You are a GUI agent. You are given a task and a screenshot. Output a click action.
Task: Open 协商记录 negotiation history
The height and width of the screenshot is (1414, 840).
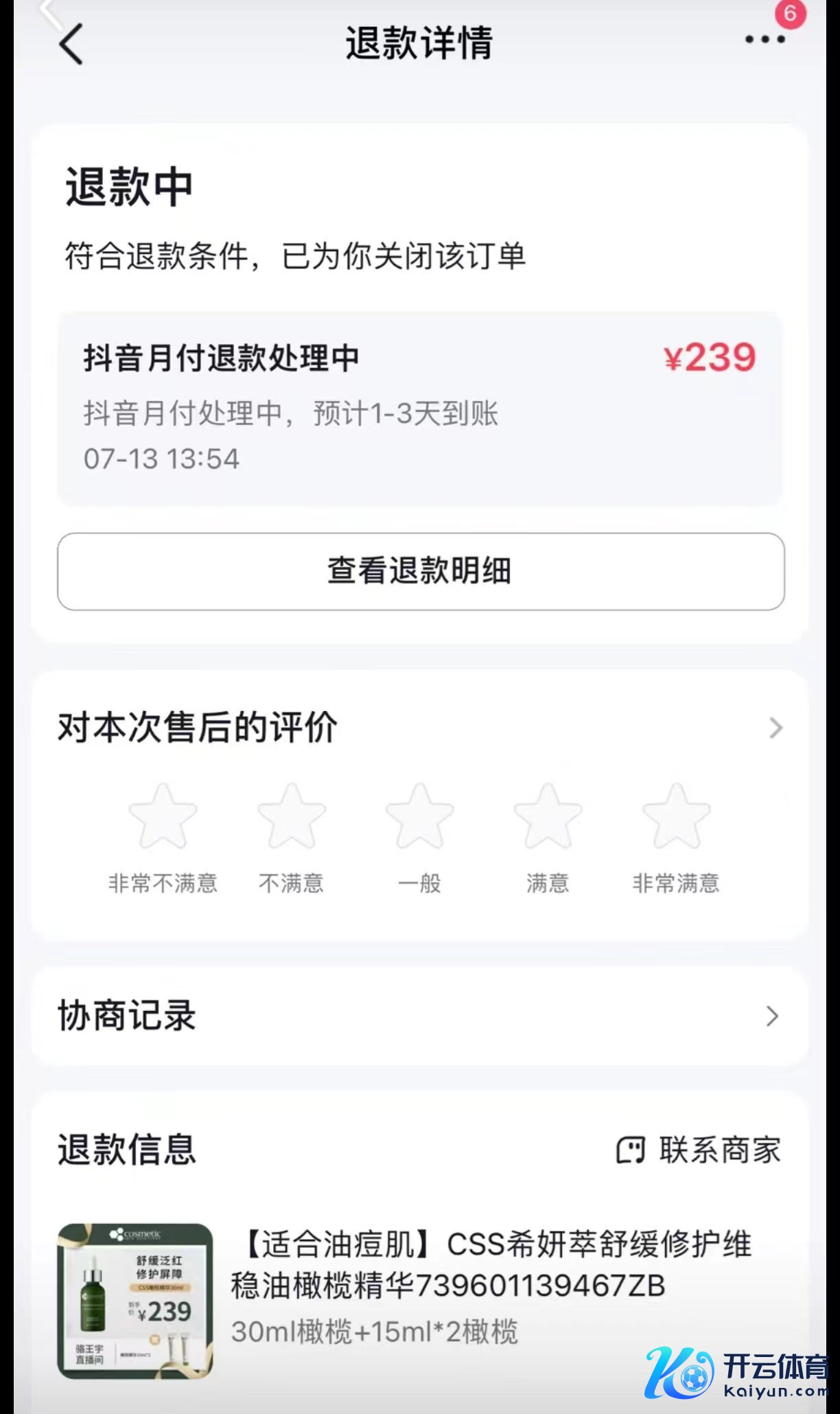pyautogui.click(x=420, y=1016)
